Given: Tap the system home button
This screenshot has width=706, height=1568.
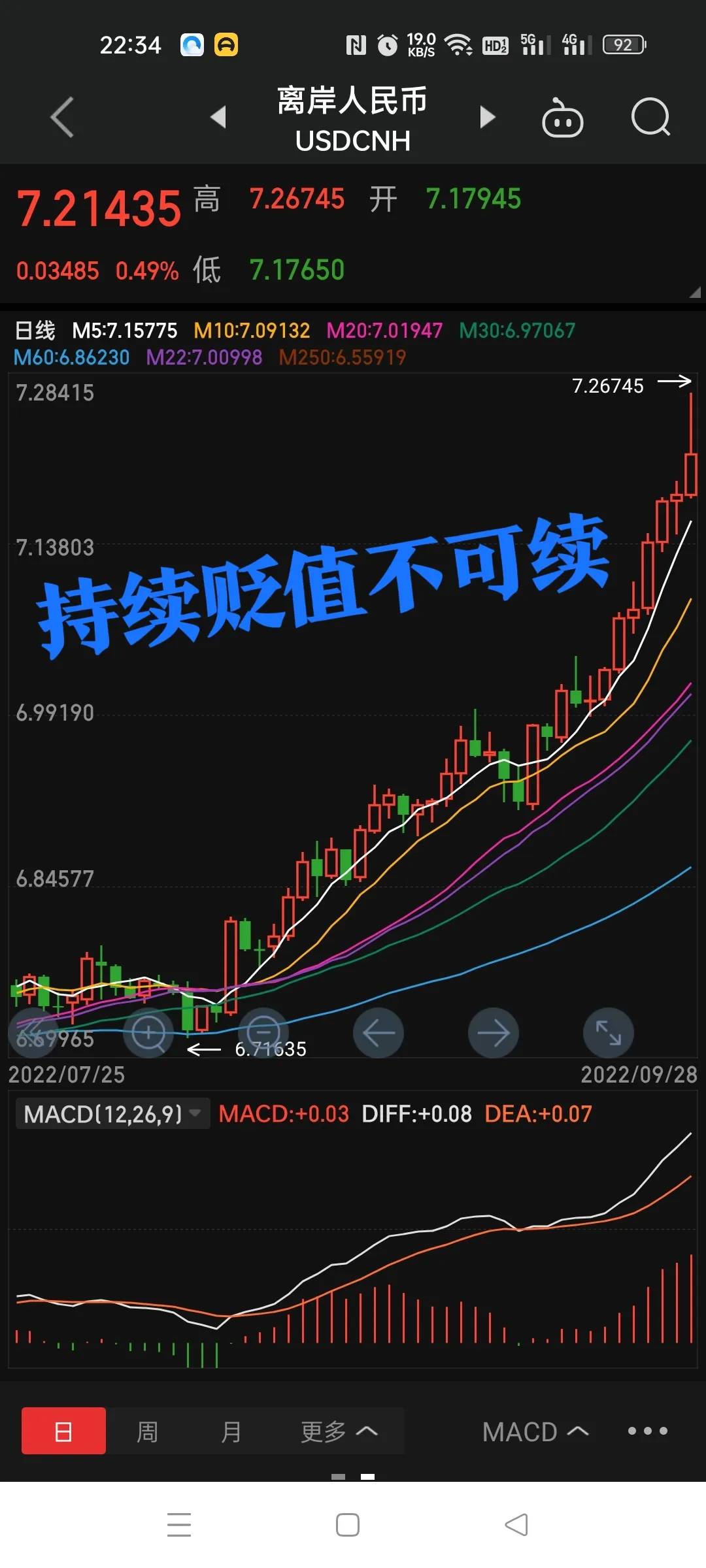Looking at the screenshot, I should pos(347,1525).
